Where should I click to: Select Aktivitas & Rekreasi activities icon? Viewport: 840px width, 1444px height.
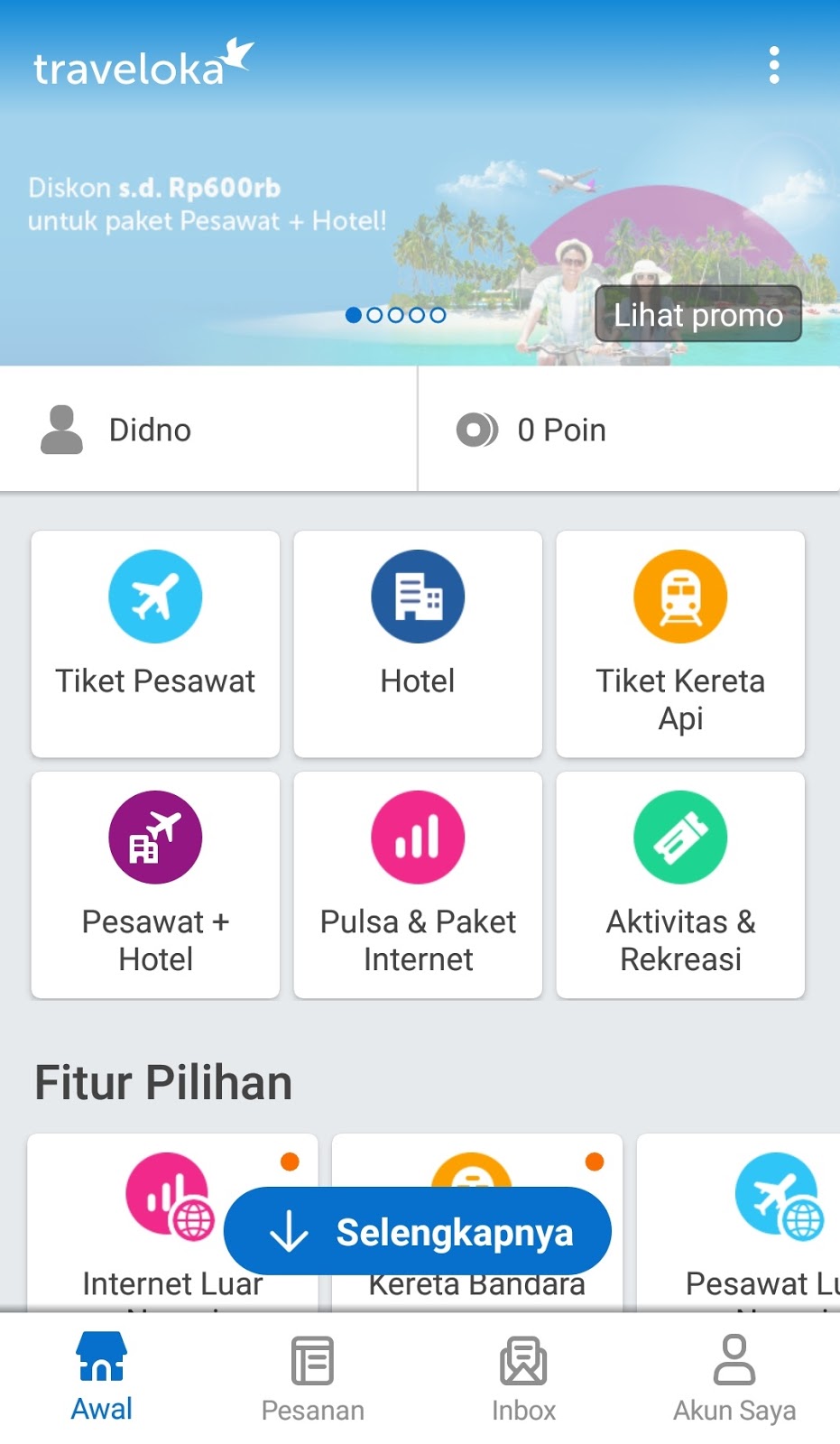click(x=679, y=884)
